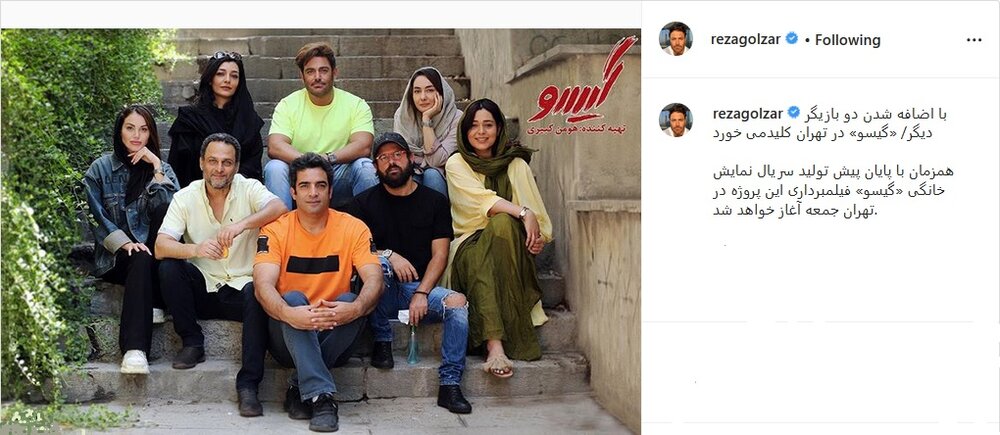Tap the profile avatar beside the caption
The width and height of the screenshot is (1000, 435).
676,120
